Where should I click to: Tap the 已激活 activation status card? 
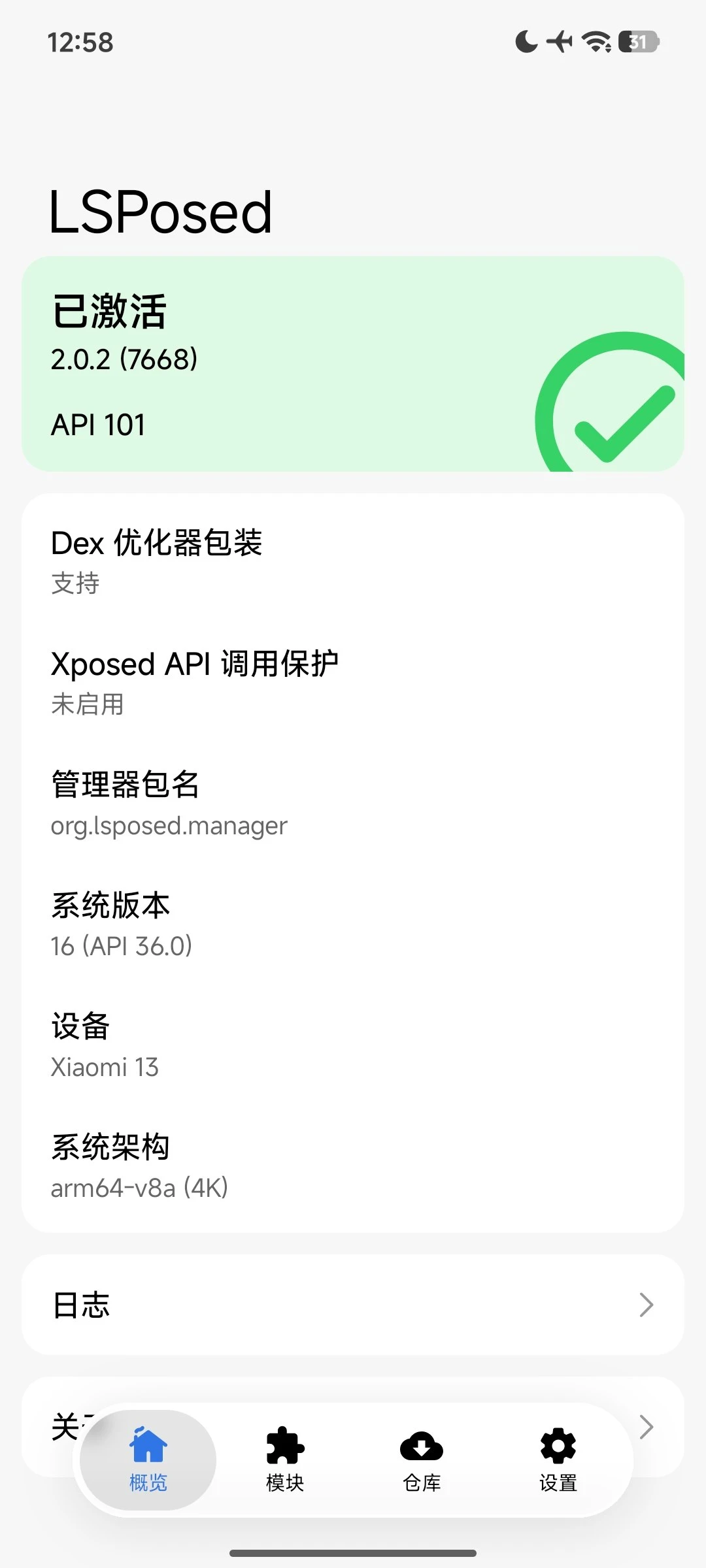(x=353, y=363)
